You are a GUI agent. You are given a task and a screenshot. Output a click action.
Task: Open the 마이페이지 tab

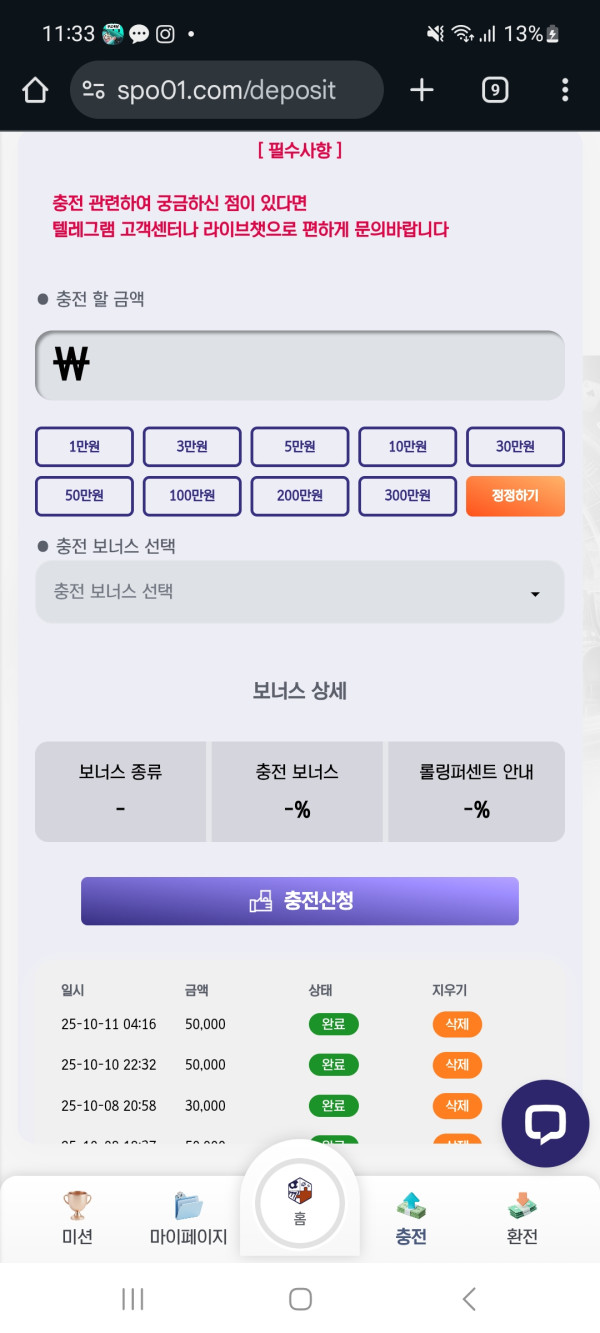(188, 1218)
